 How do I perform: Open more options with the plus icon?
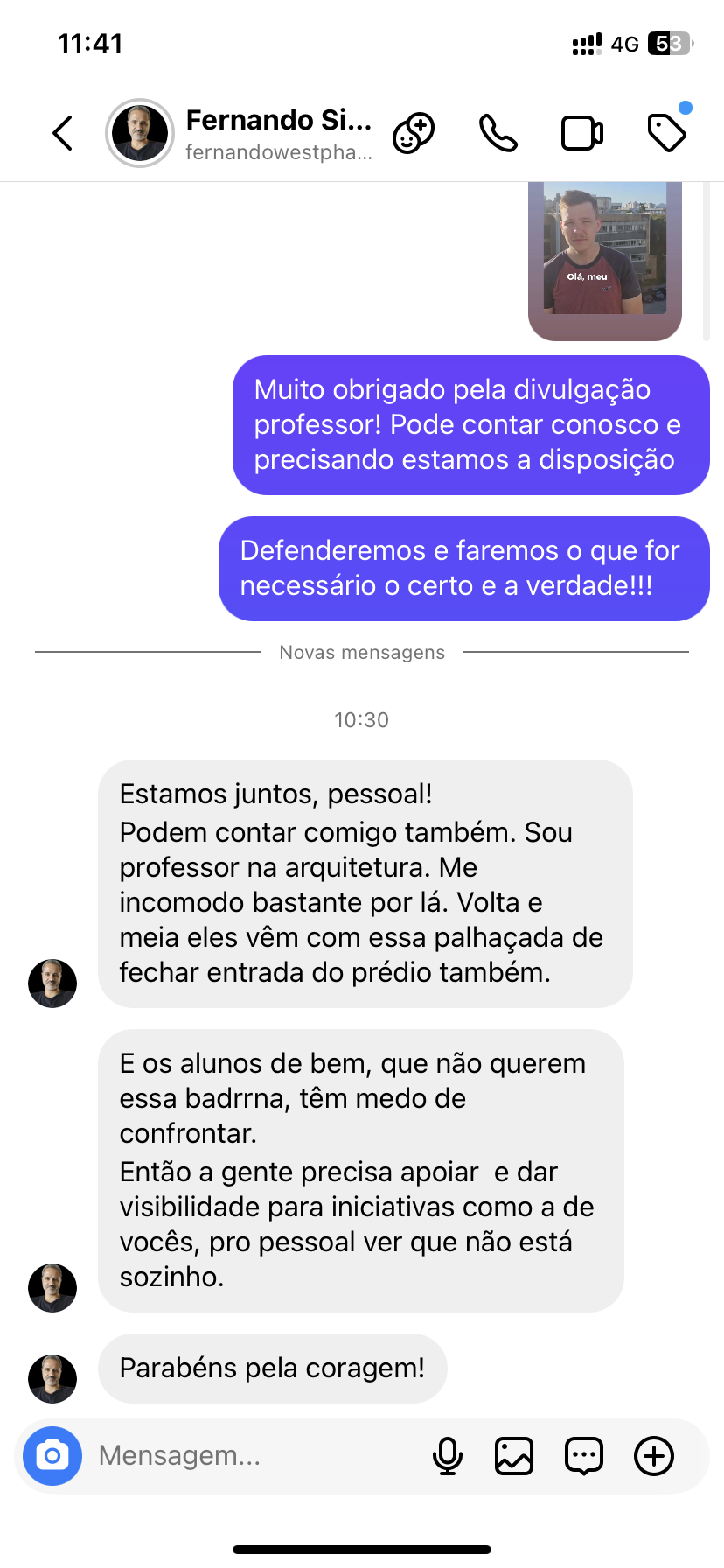click(654, 1456)
